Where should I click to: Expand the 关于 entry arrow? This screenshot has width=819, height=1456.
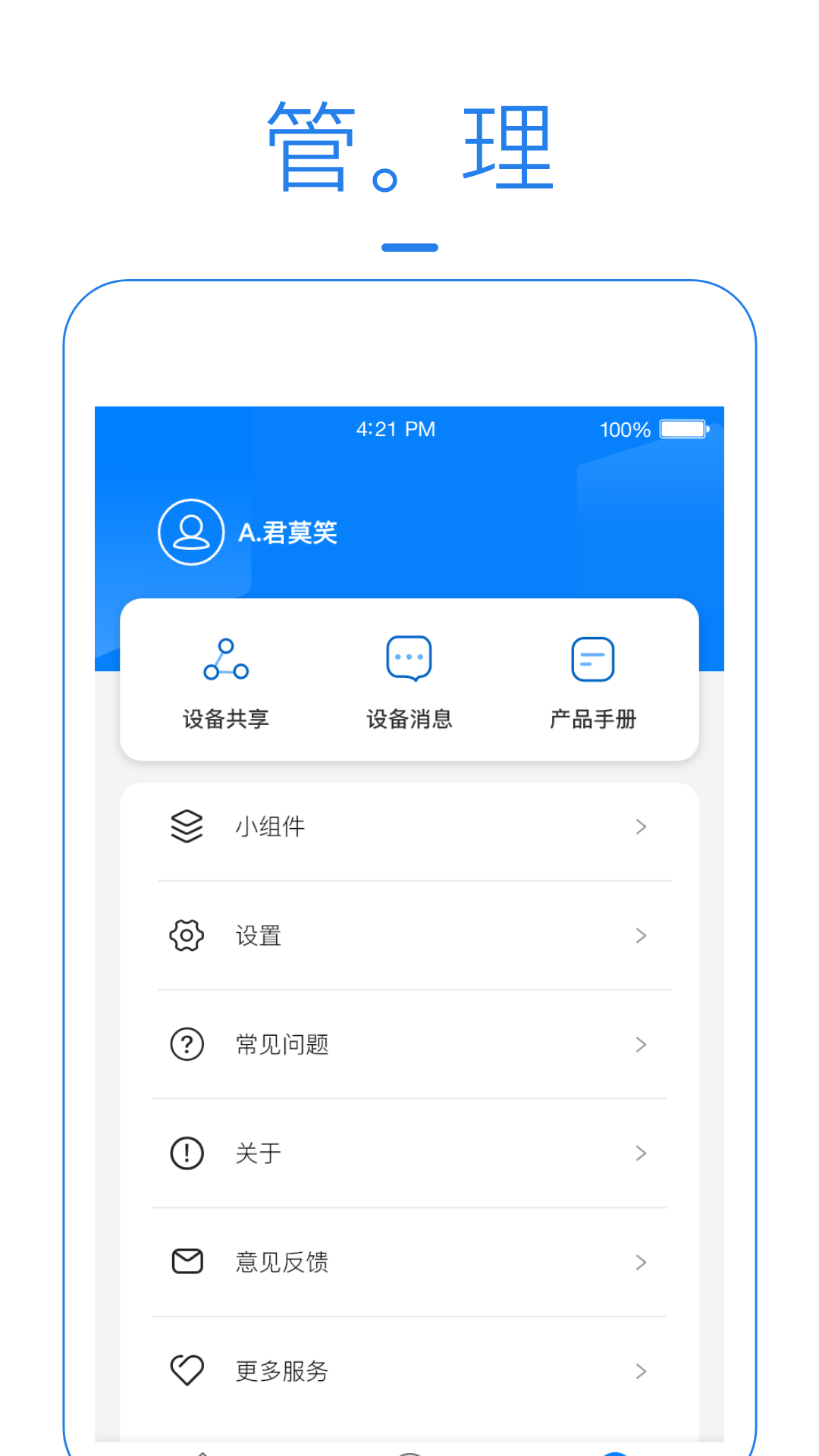tap(641, 1153)
